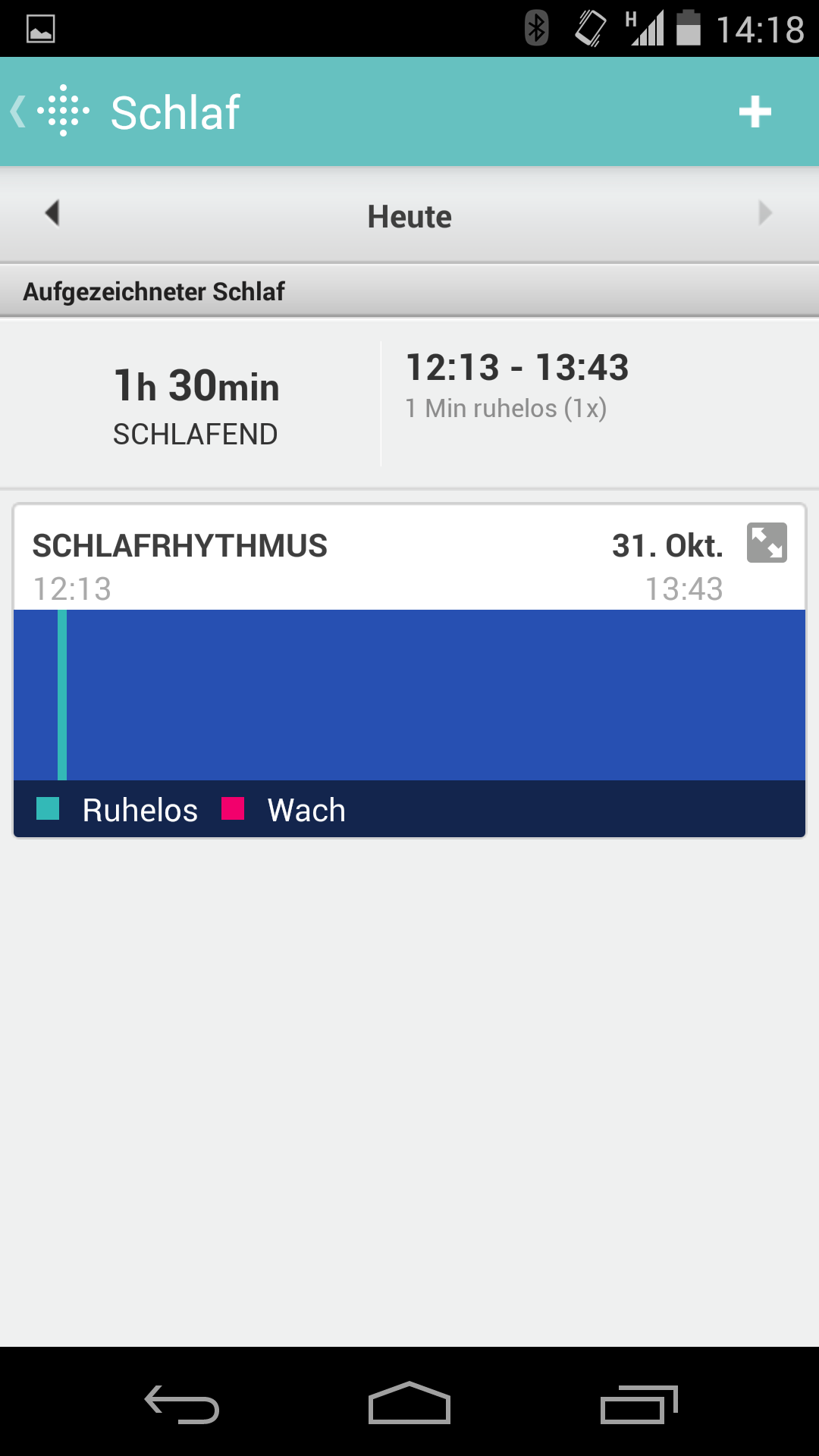Open the recorded sleep entry 12:13 - 13:43
Image resolution: width=819 pixels, height=1456 pixels.
[x=409, y=403]
